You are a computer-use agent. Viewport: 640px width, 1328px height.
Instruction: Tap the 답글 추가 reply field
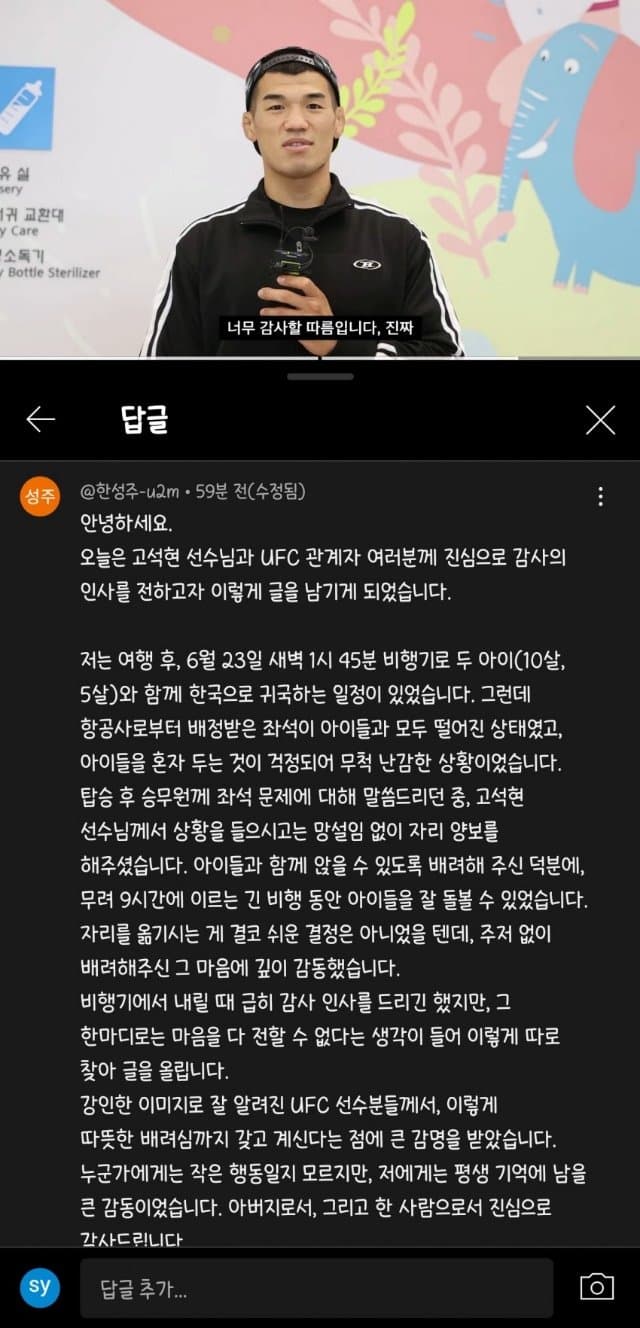[x=316, y=1288]
